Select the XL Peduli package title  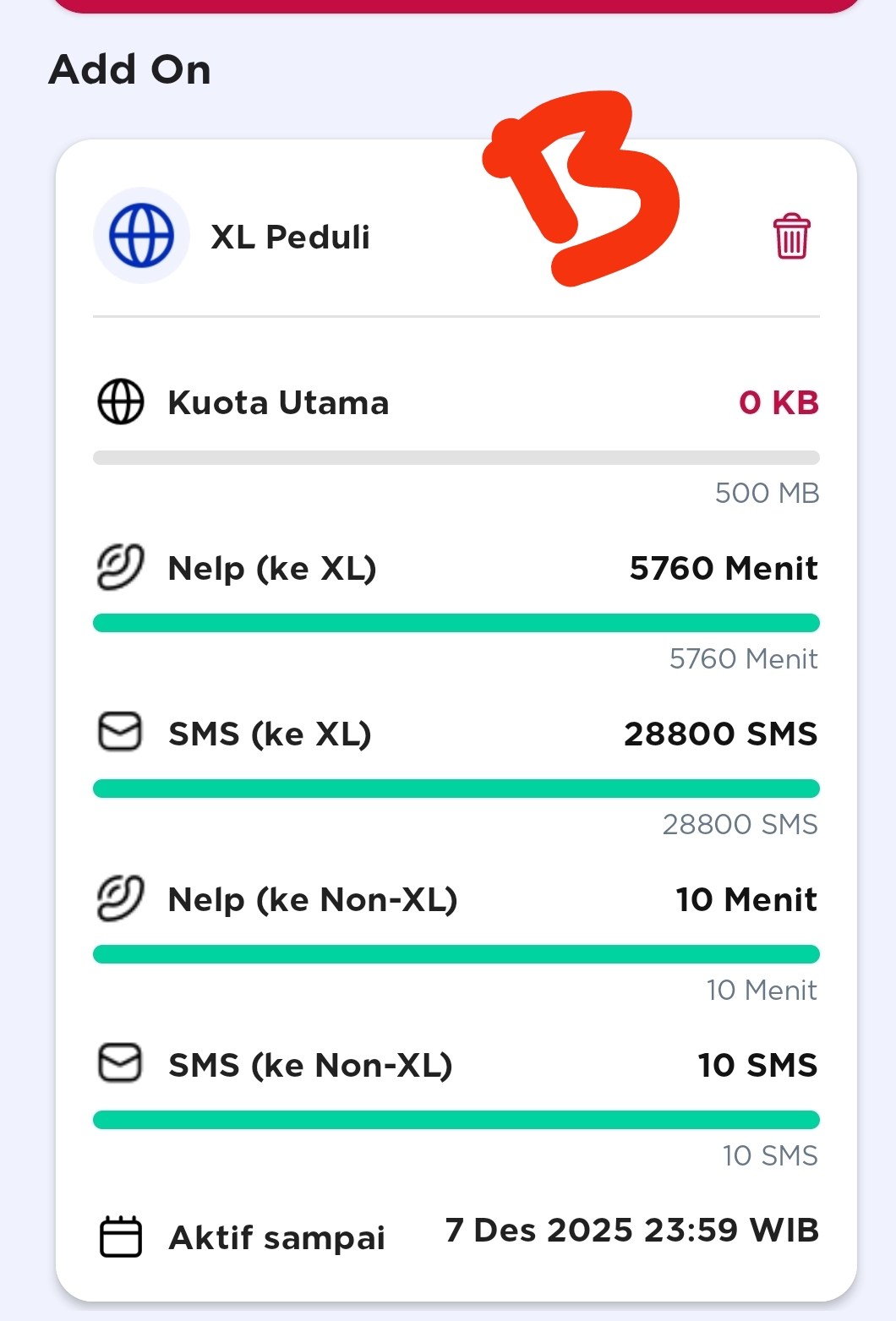[291, 237]
